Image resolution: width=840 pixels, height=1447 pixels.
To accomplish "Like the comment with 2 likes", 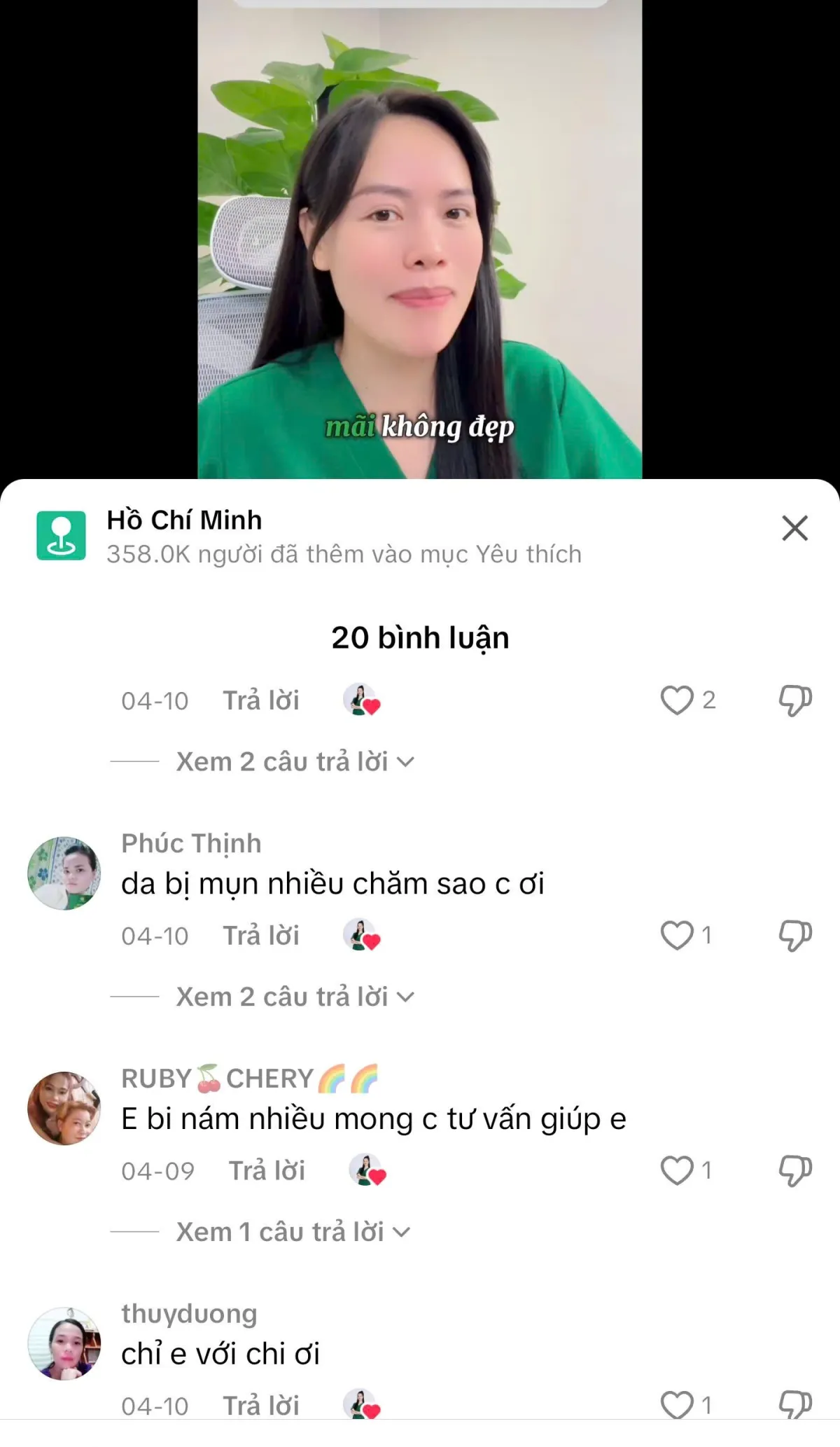I will (x=676, y=700).
